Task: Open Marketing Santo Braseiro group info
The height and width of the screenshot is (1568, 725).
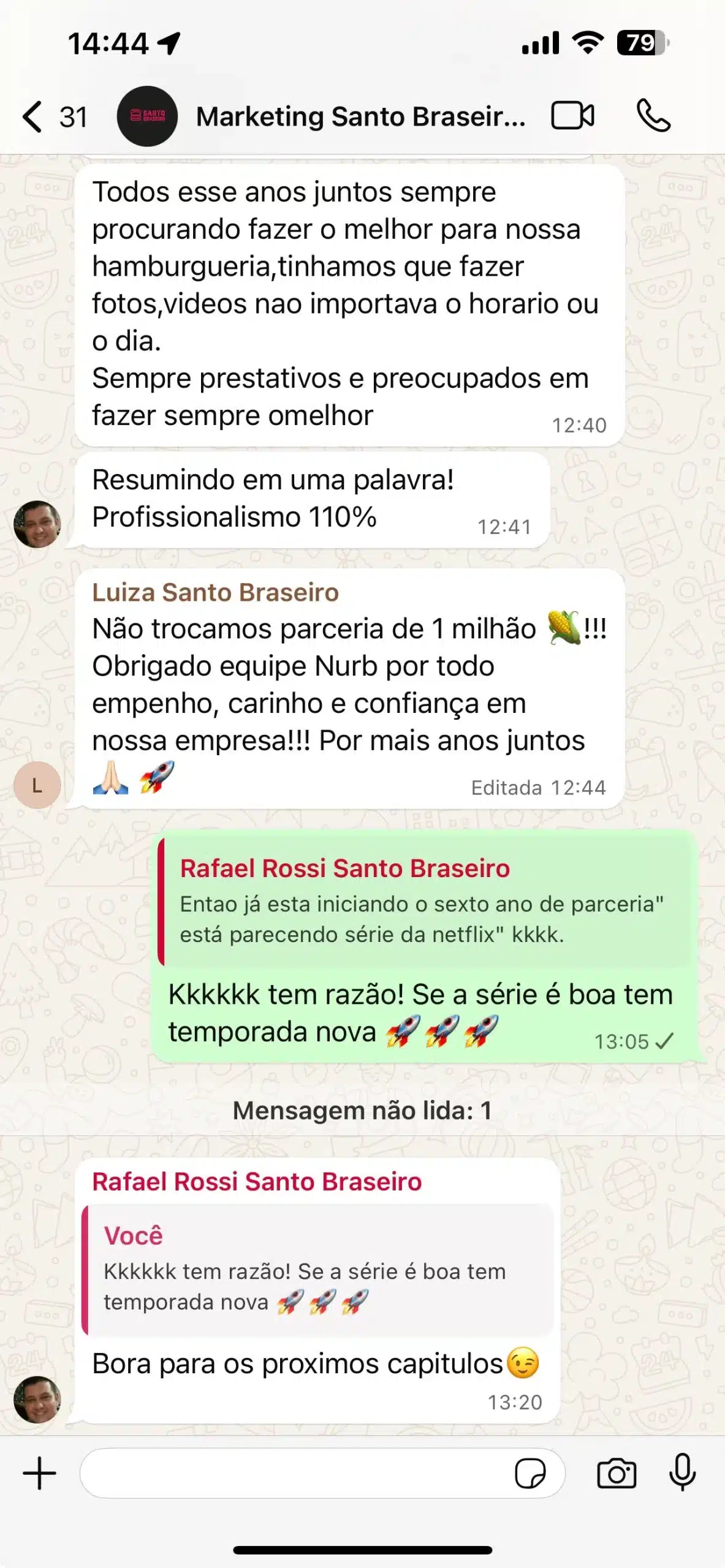Action: pos(360,116)
